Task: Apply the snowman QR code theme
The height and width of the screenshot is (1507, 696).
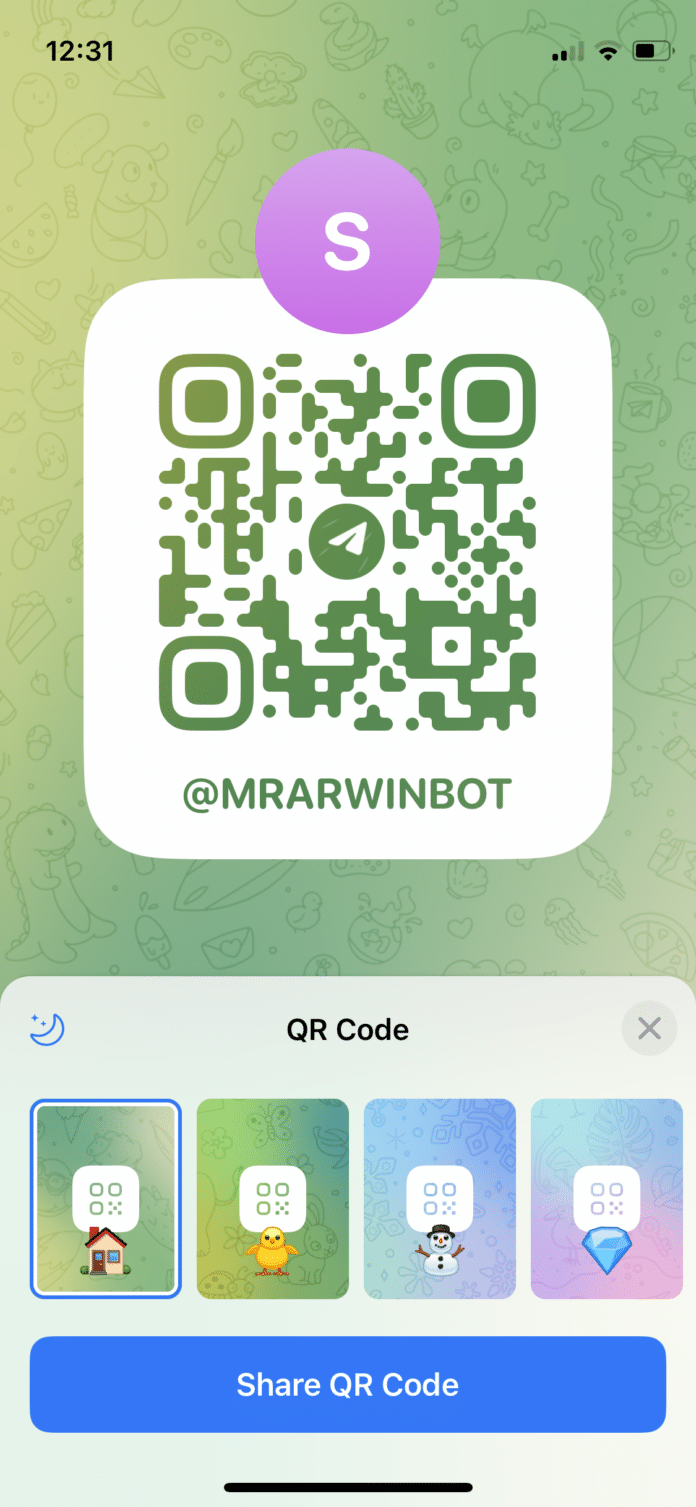Action: pyautogui.click(x=439, y=1198)
